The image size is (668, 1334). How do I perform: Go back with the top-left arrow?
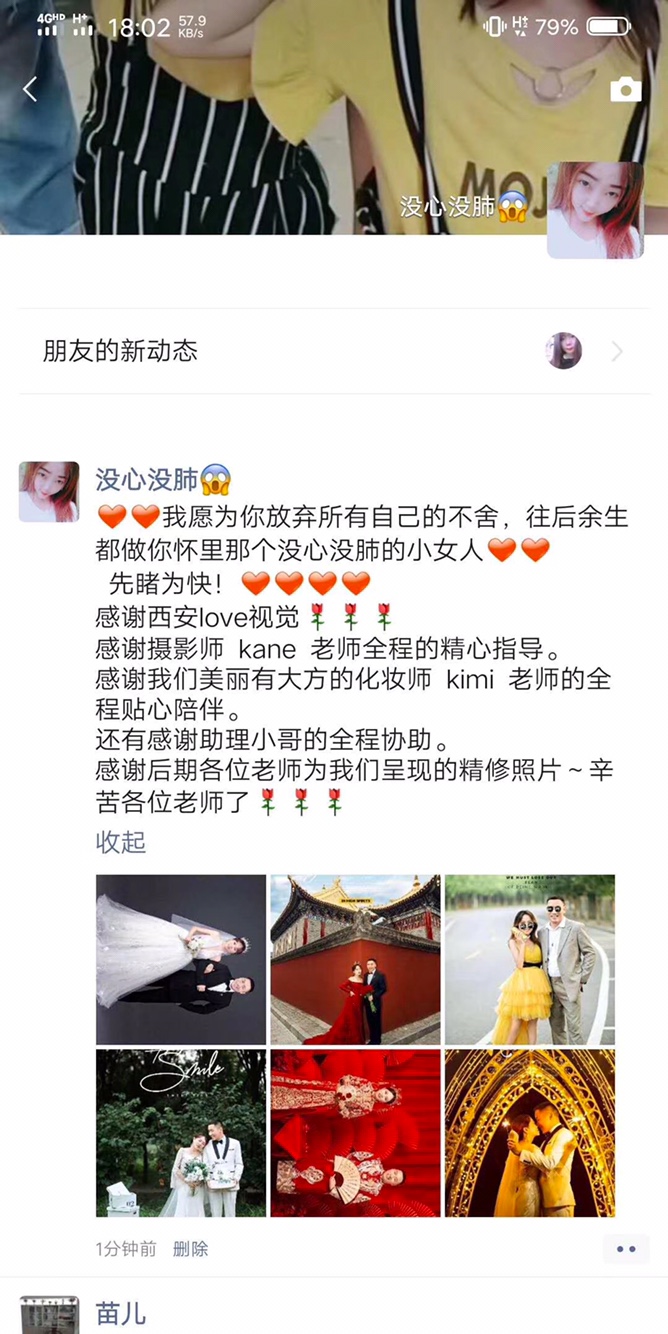30,90
